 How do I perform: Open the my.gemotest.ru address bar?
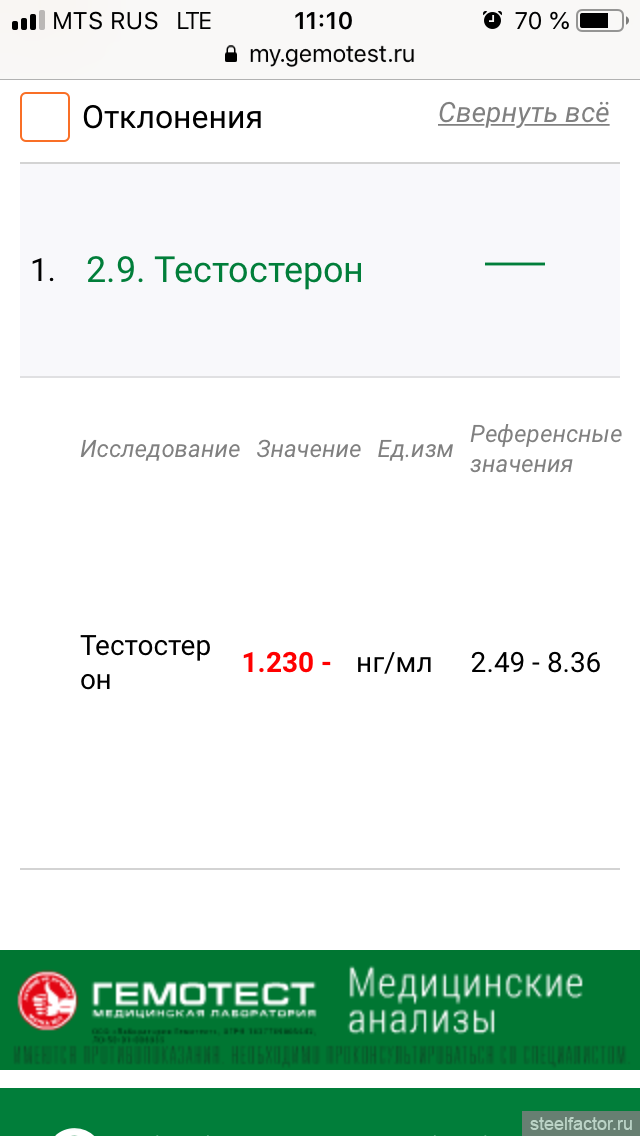click(320, 54)
